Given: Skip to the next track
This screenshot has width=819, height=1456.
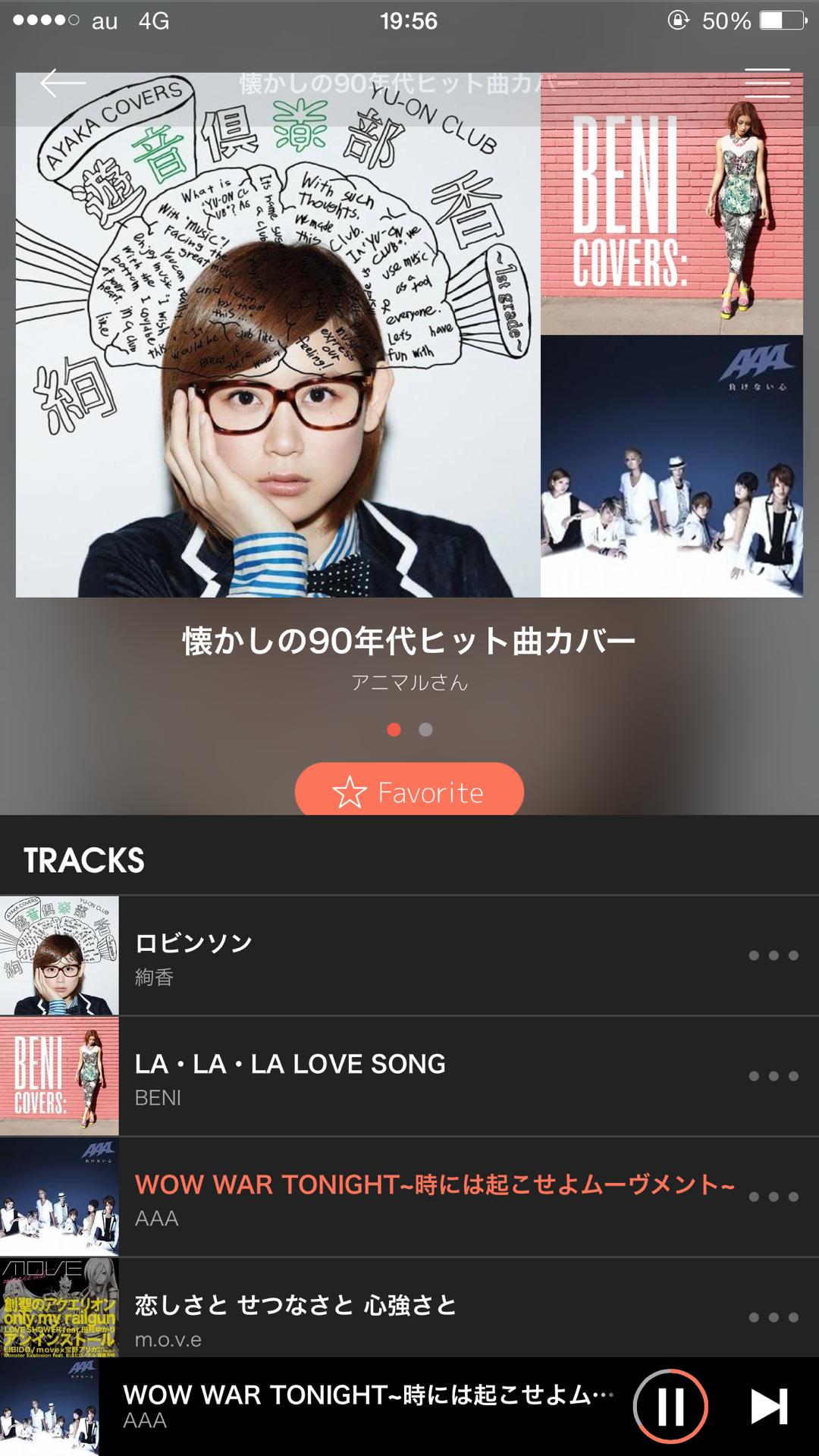Looking at the screenshot, I should (768, 1407).
